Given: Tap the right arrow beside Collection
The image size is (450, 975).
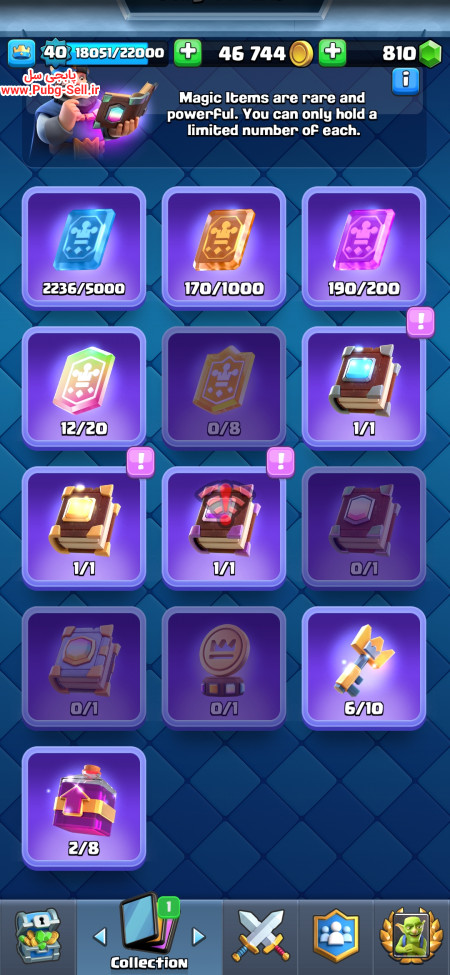Looking at the screenshot, I should click(198, 936).
